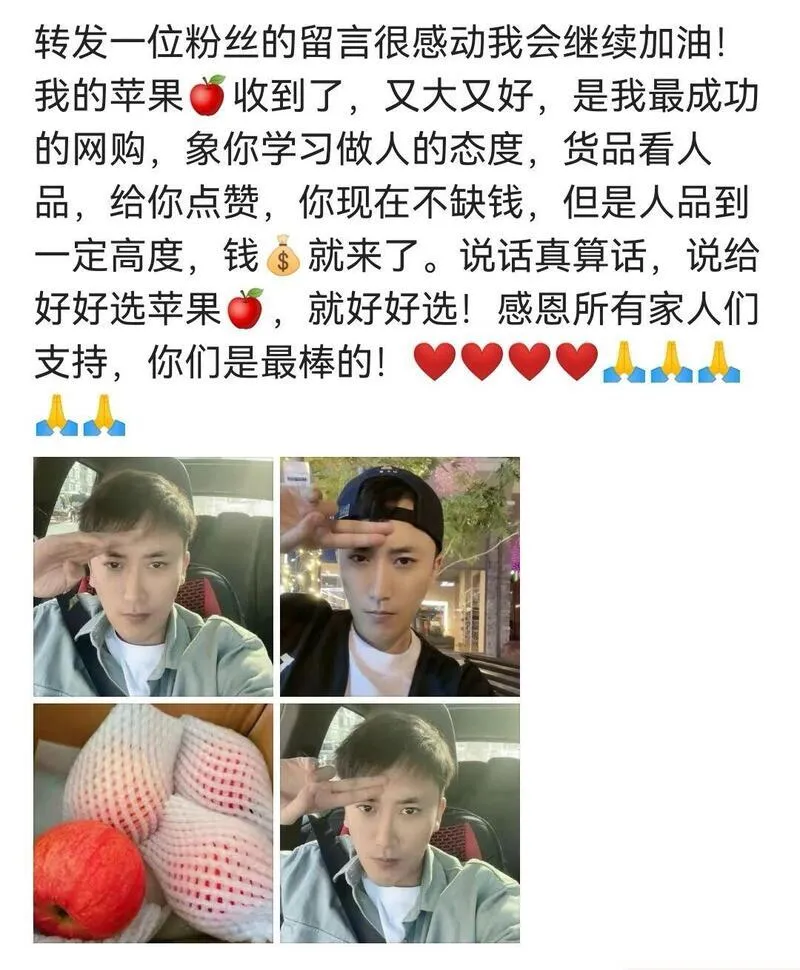View the photo with the backwards cap
This screenshot has width=800, height=970.
399,577
